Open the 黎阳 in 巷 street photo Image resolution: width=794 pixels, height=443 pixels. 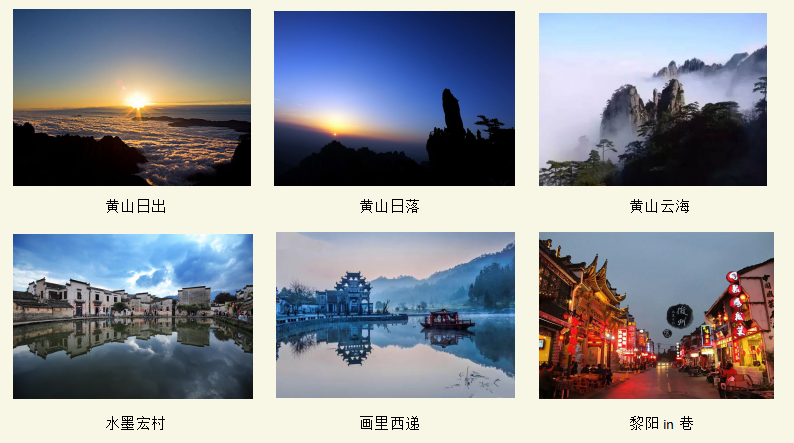point(656,315)
